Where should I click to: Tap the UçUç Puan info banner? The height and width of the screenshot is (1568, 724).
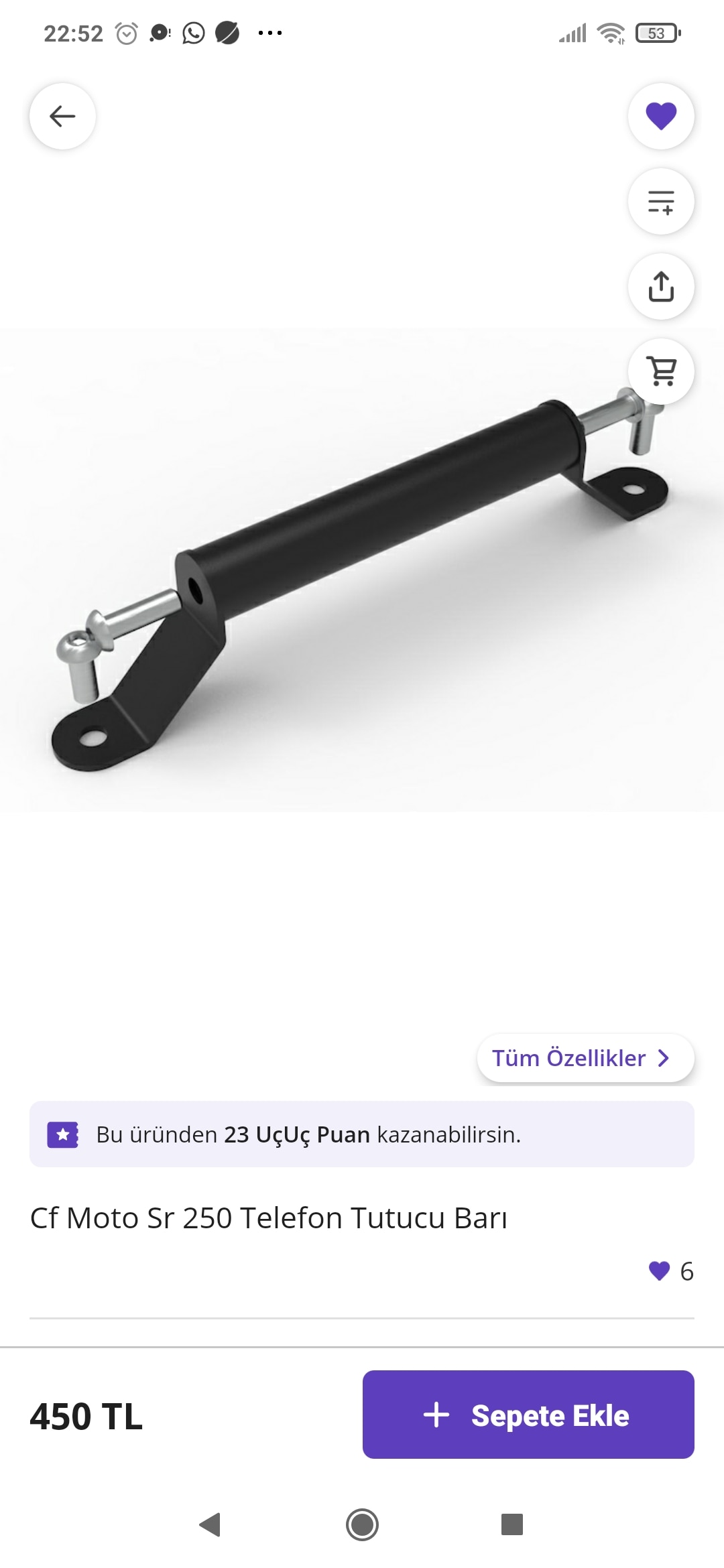pyautogui.click(x=362, y=1134)
